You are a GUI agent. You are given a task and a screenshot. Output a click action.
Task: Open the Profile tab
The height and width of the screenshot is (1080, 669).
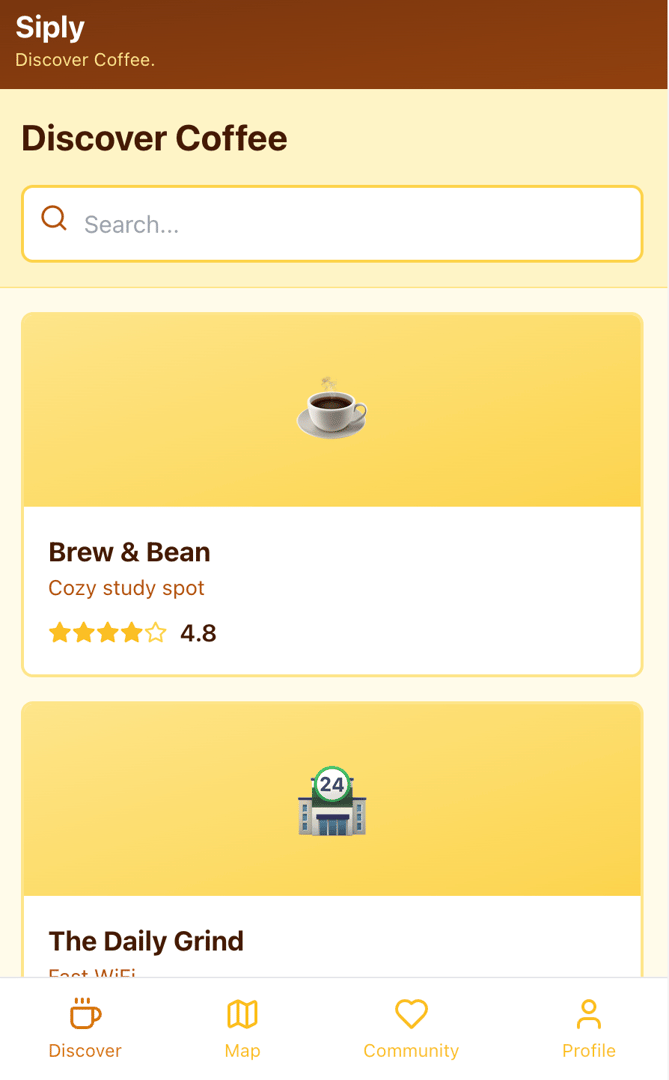point(588,1028)
